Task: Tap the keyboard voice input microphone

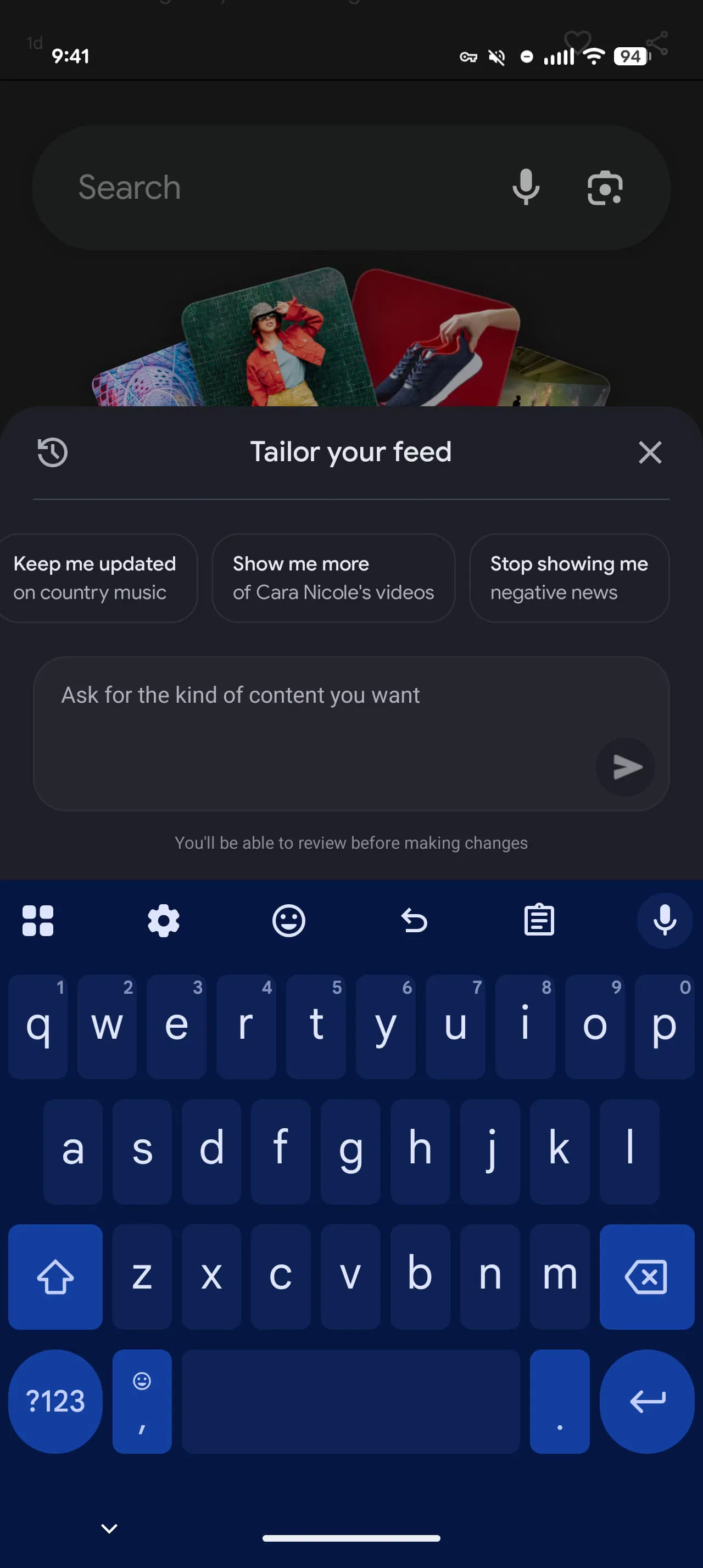Action: (x=664, y=920)
